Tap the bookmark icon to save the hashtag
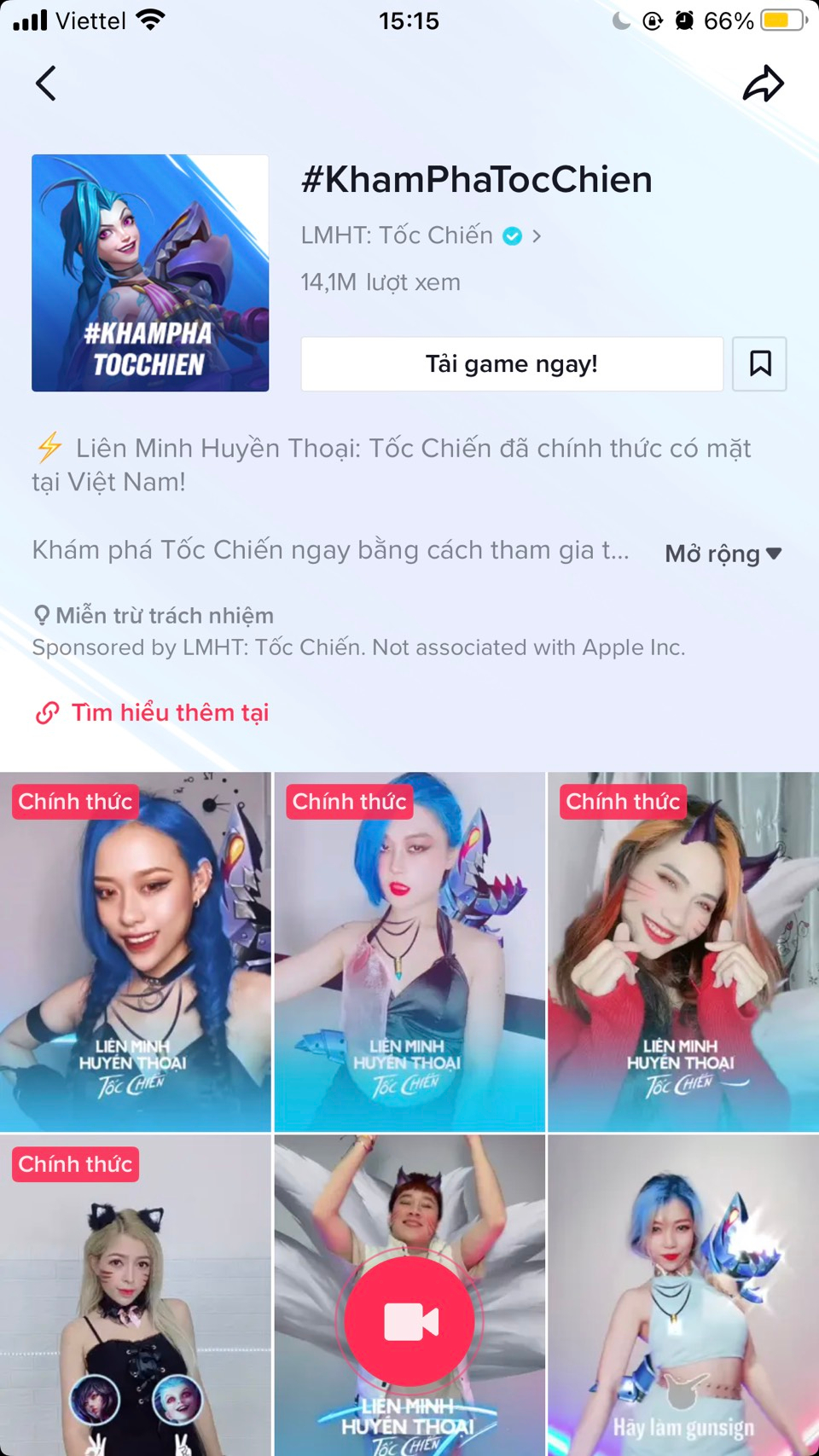819x1456 pixels. [758, 363]
